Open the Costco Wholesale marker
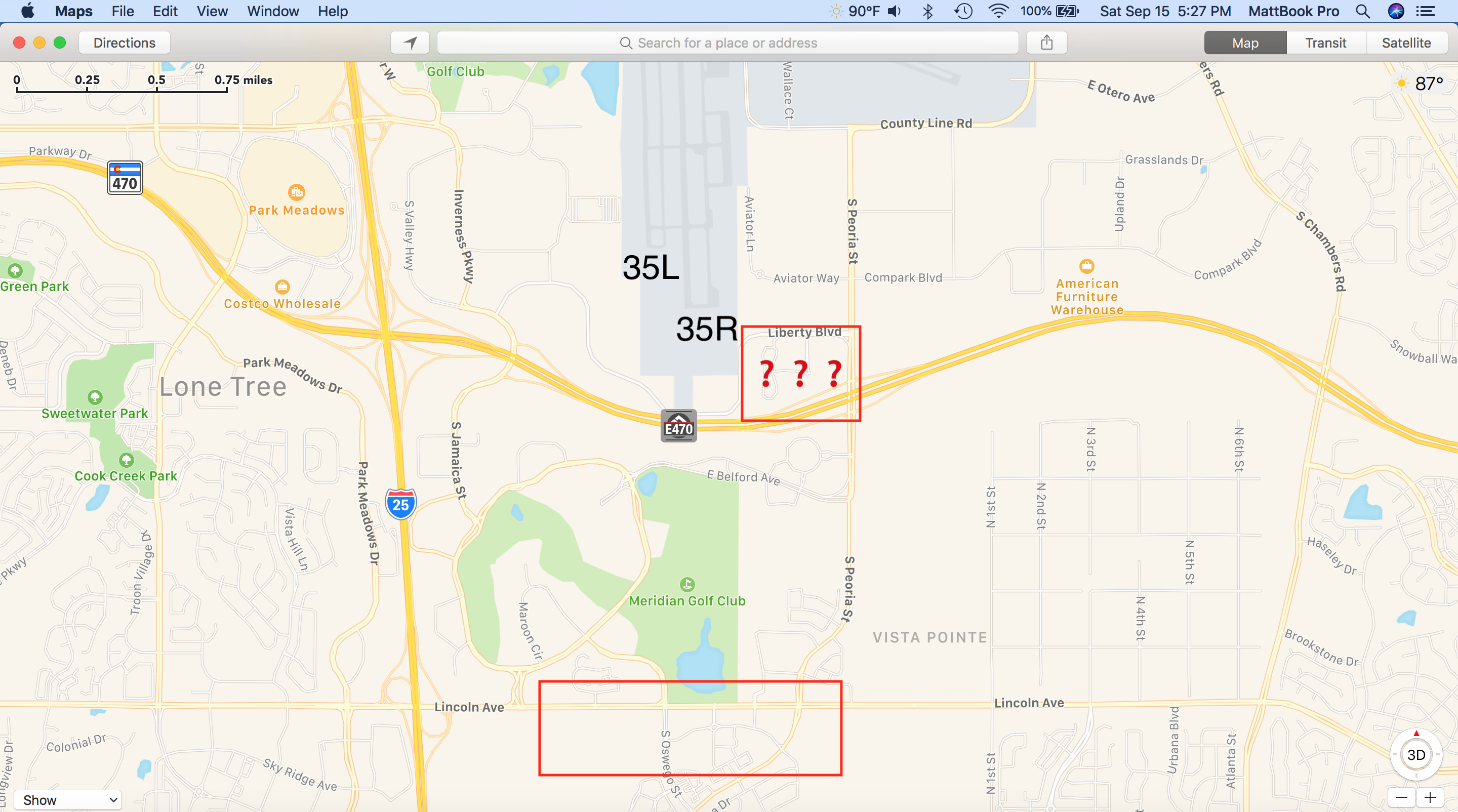The height and width of the screenshot is (812, 1458). [282, 287]
